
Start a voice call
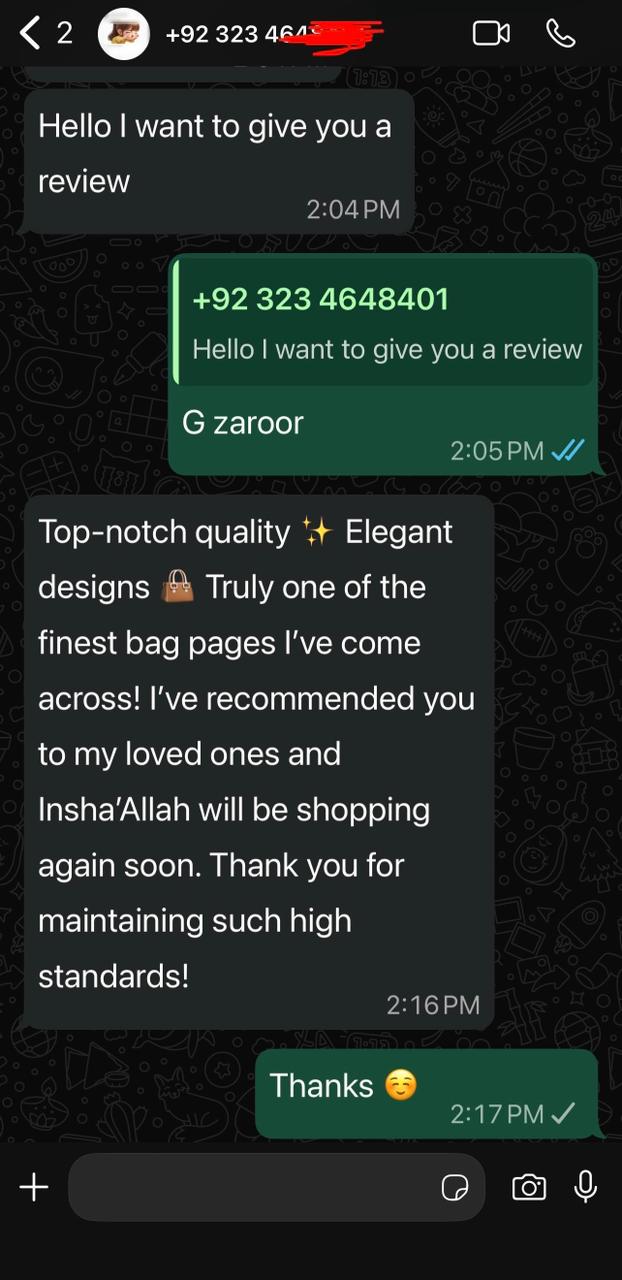coord(561,34)
